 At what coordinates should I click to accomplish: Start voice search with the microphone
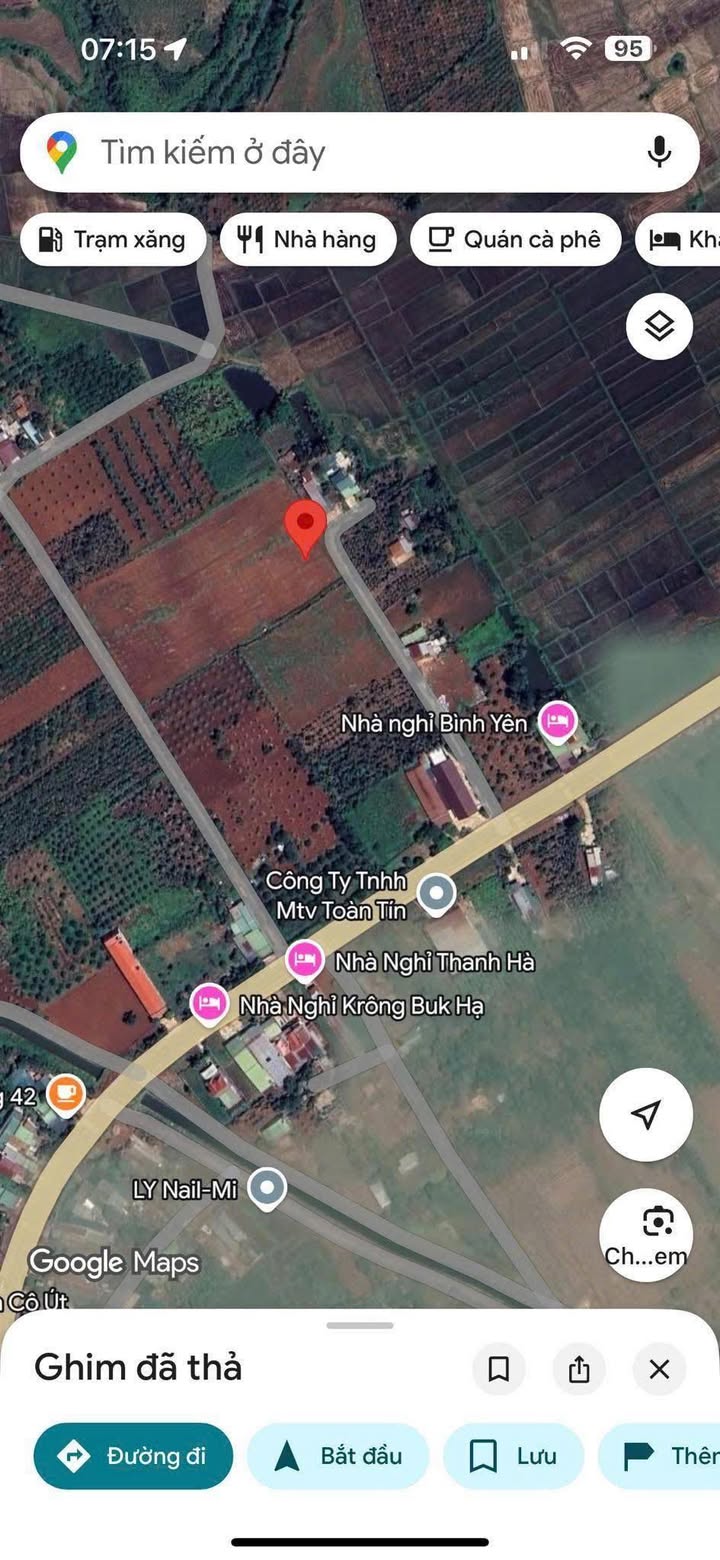658,153
